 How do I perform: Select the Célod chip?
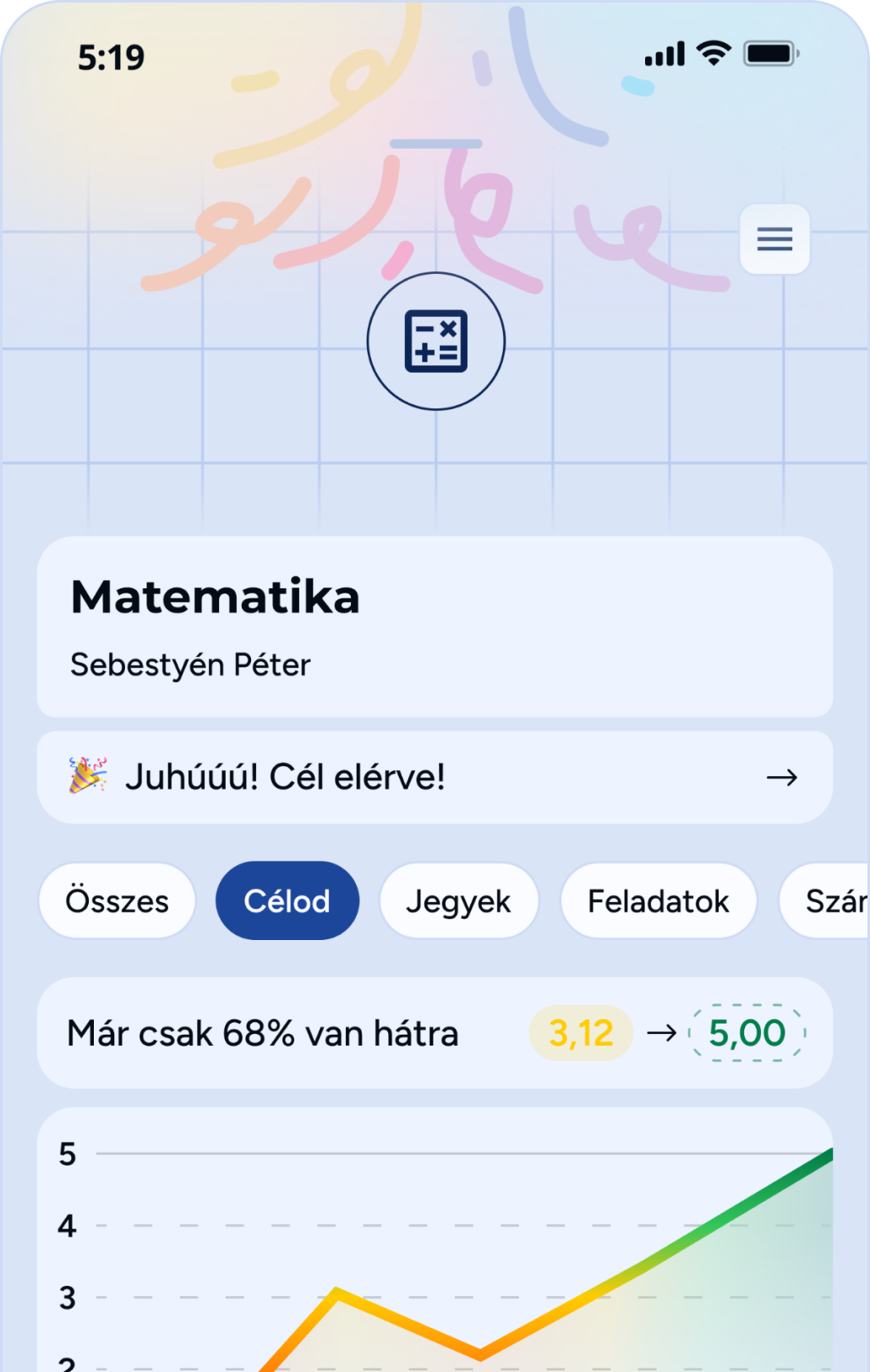[x=287, y=901]
